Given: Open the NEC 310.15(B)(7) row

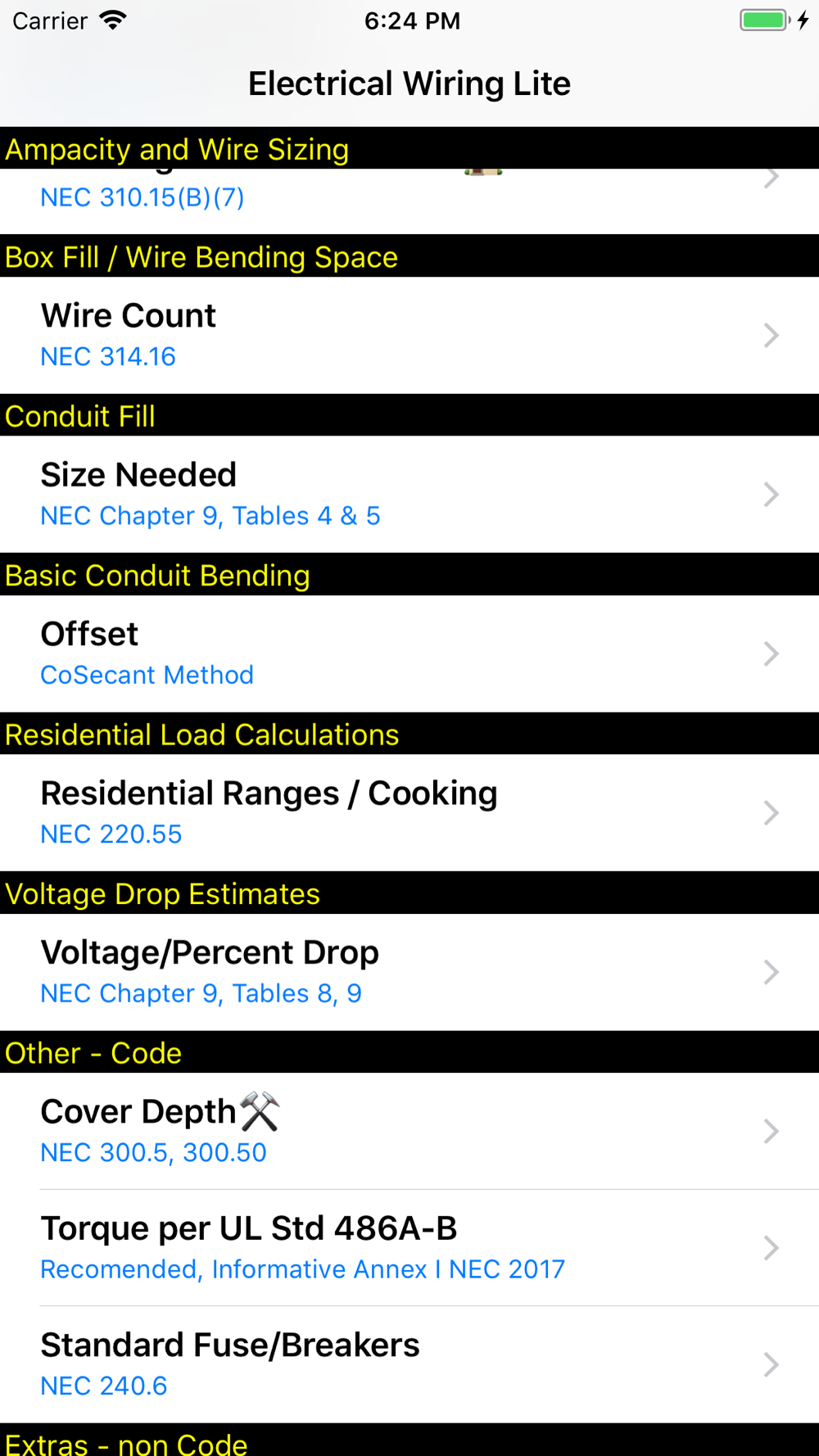Looking at the screenshot, I should pos(409,201).
